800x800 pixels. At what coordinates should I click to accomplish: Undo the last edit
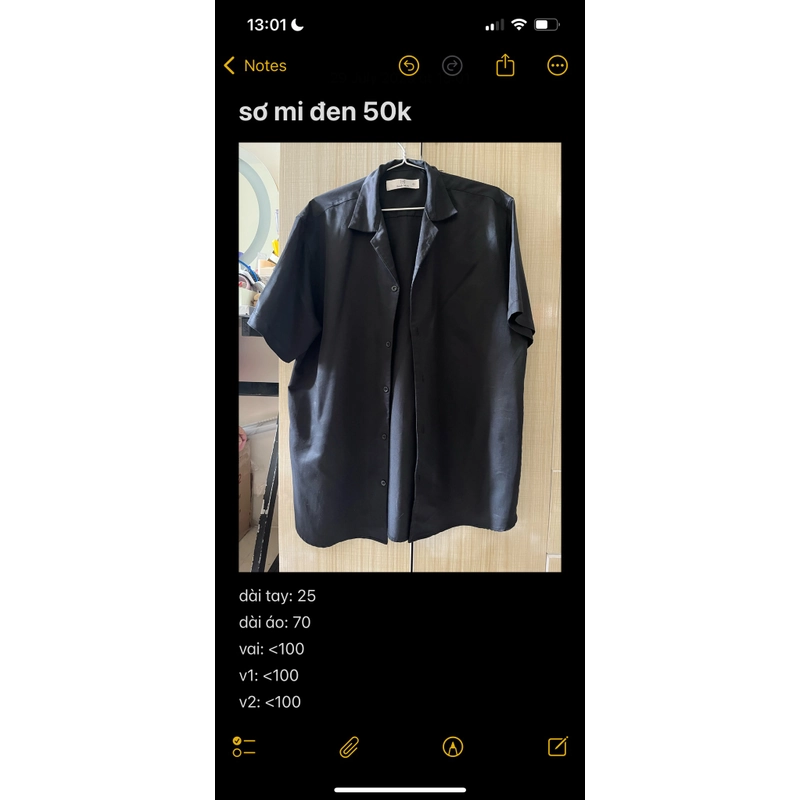pos(409,66)
